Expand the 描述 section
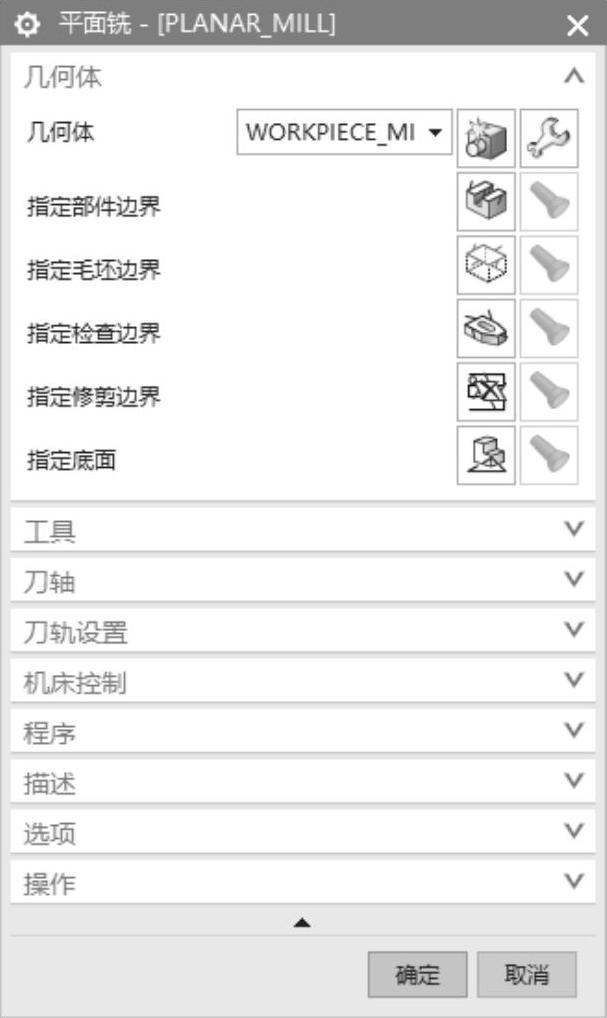Viewport: 607px width, 1018px height. [573, 781]
